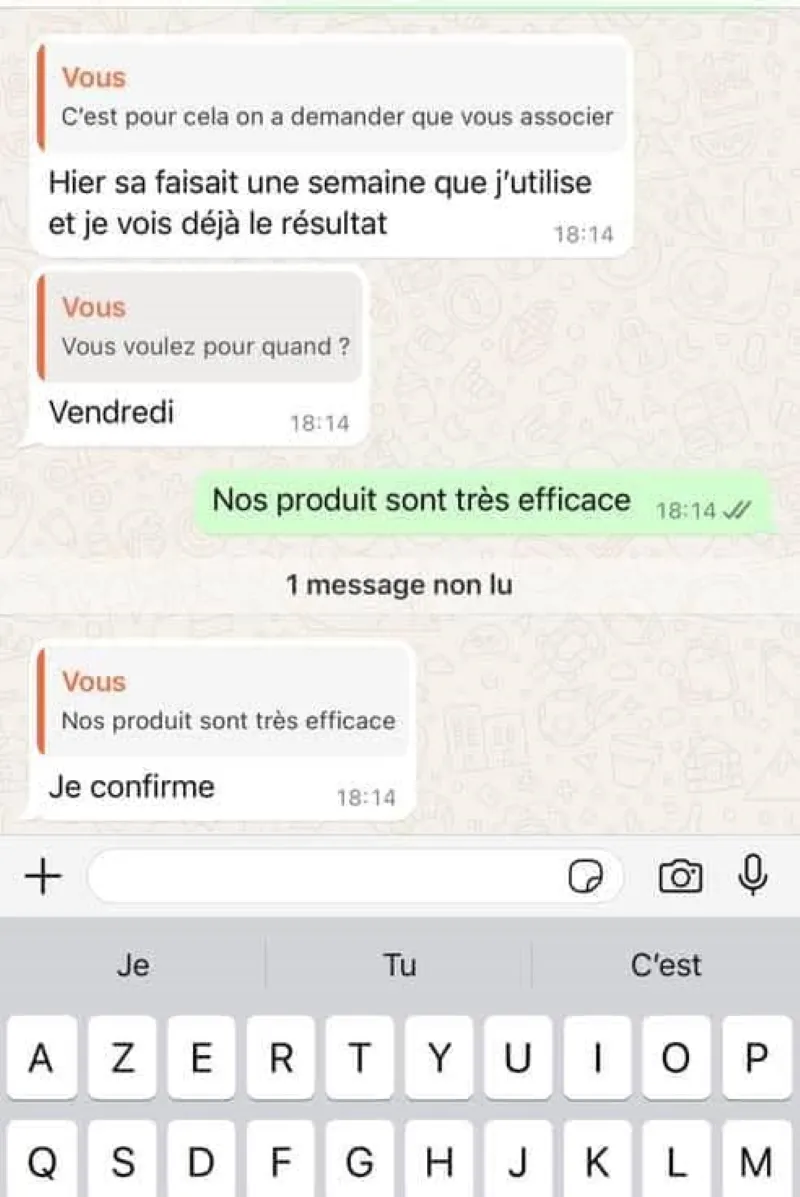Image resolution: width=800 pixels, height=1197 pixels.
Task: Type the A key on keyboard
Action: [x=40, y=1058]
